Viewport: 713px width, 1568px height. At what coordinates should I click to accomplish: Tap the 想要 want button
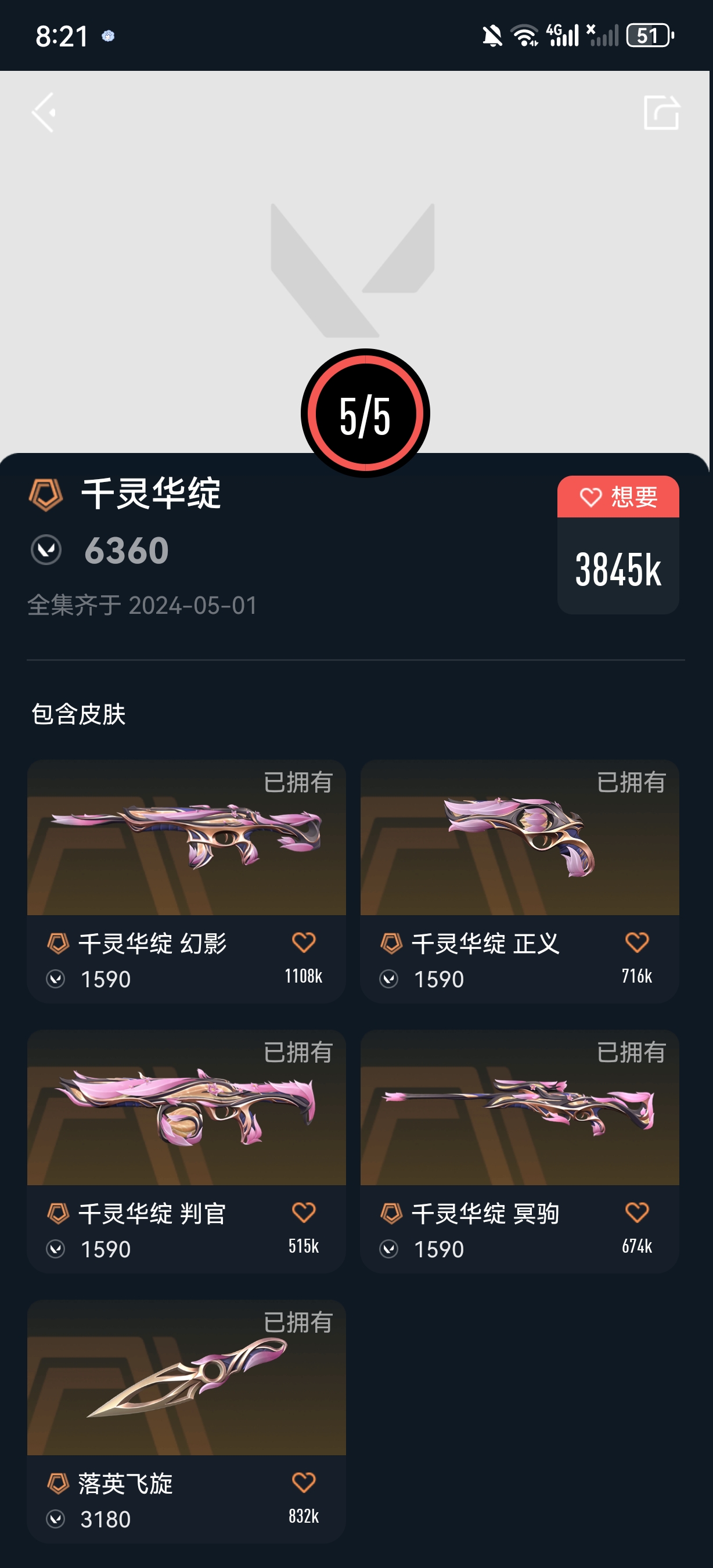618,497
